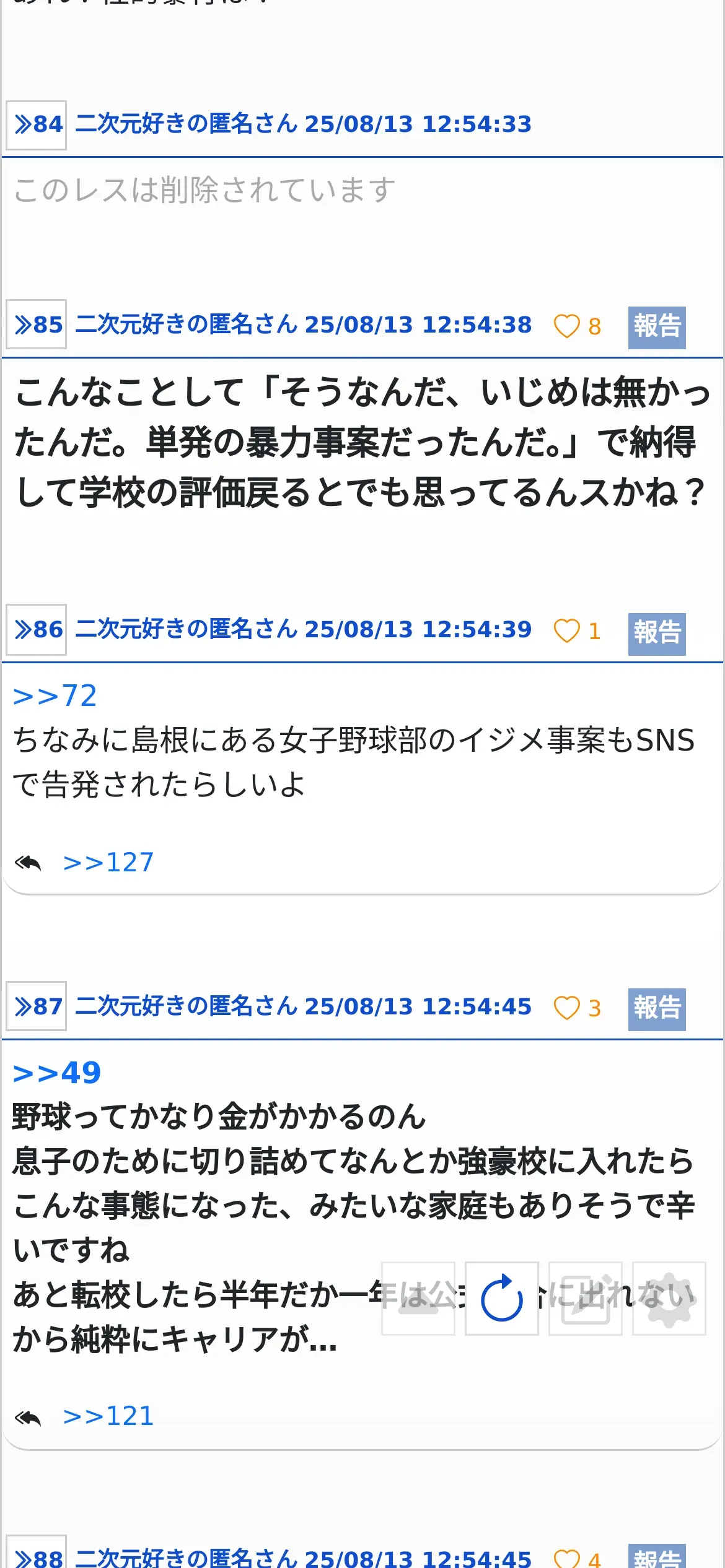Report post 85 via 報告

pyautogui.click(x=656, y=327)
